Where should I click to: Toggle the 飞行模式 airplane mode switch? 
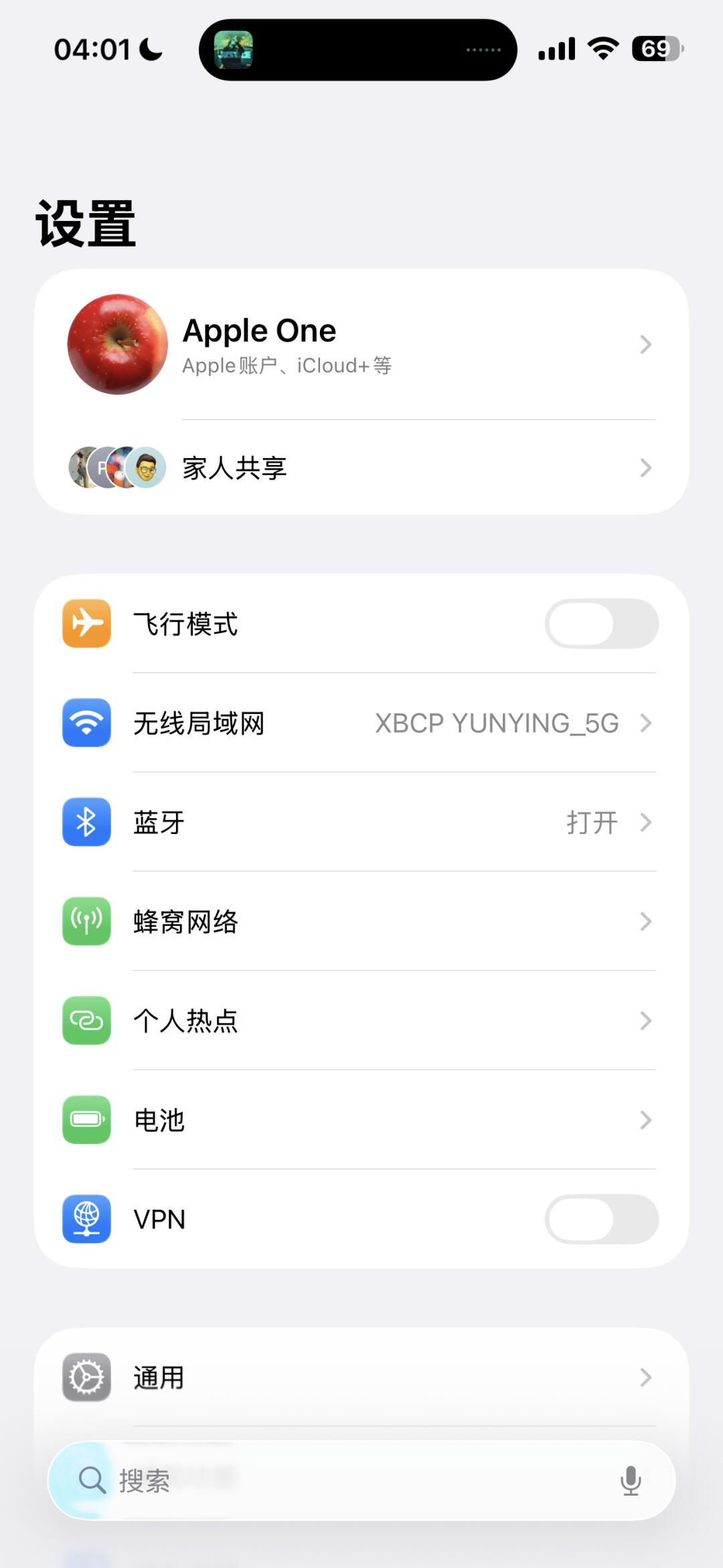(x=601, y=624)
